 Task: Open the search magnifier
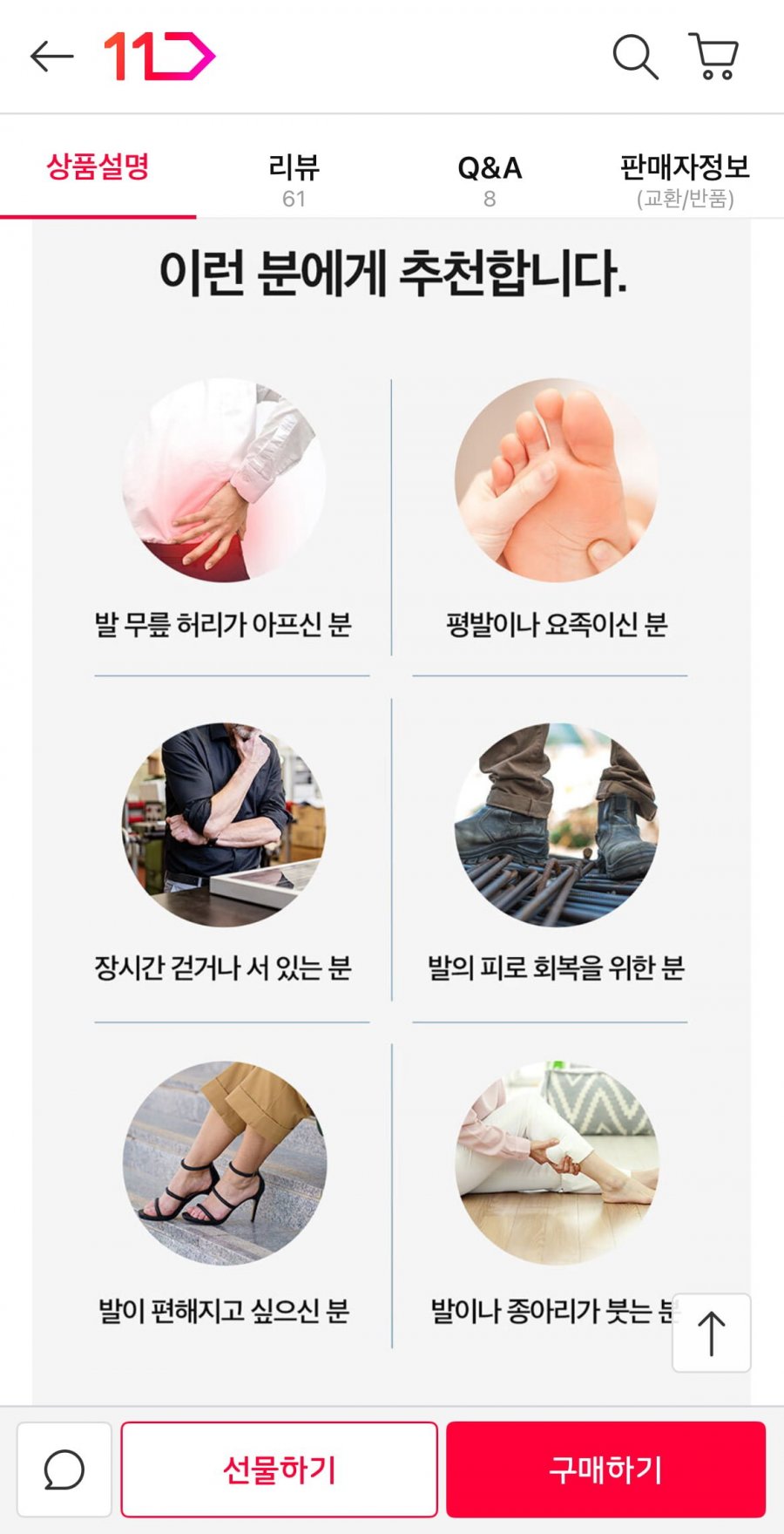coord(634,58)
